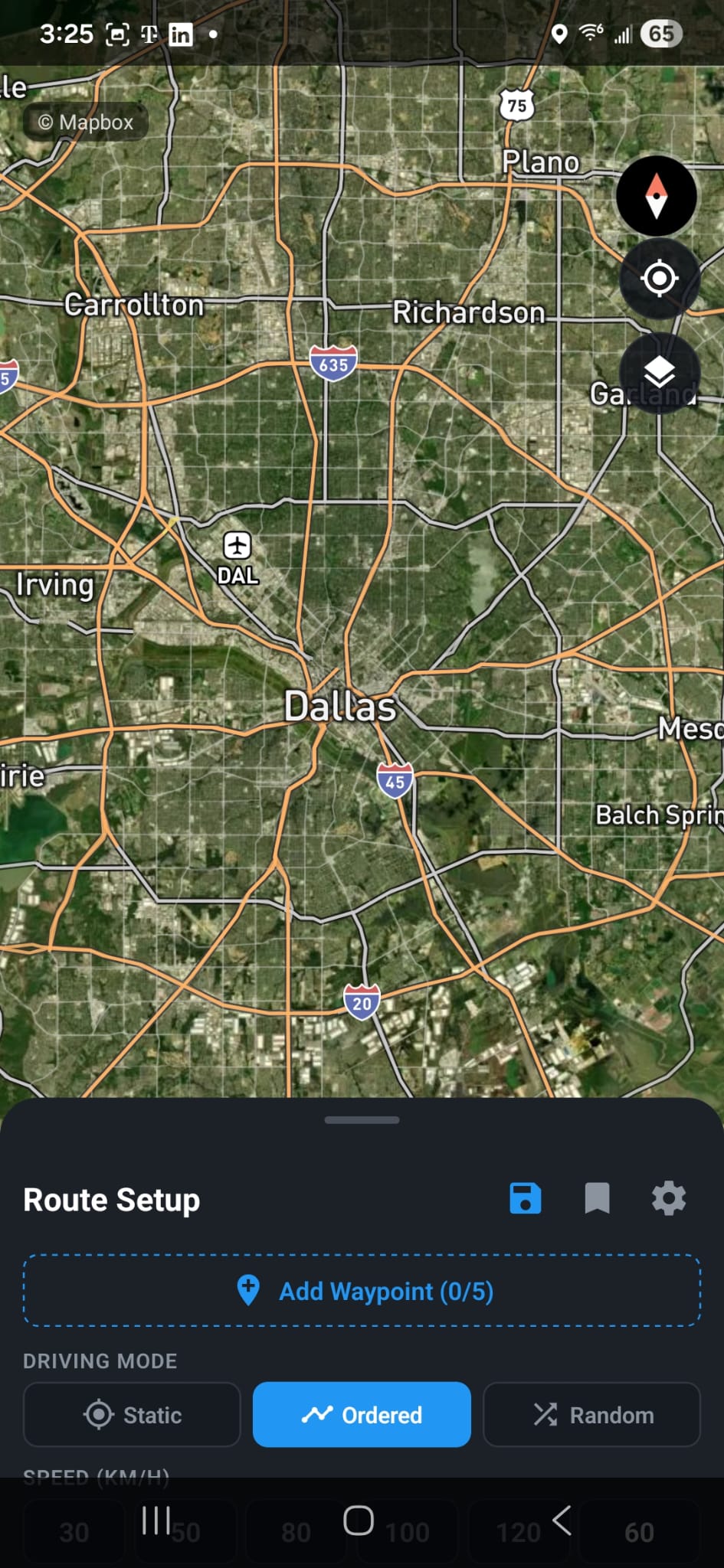
Task: Tap the Route Setup title
Action: tap(112, 1199)
